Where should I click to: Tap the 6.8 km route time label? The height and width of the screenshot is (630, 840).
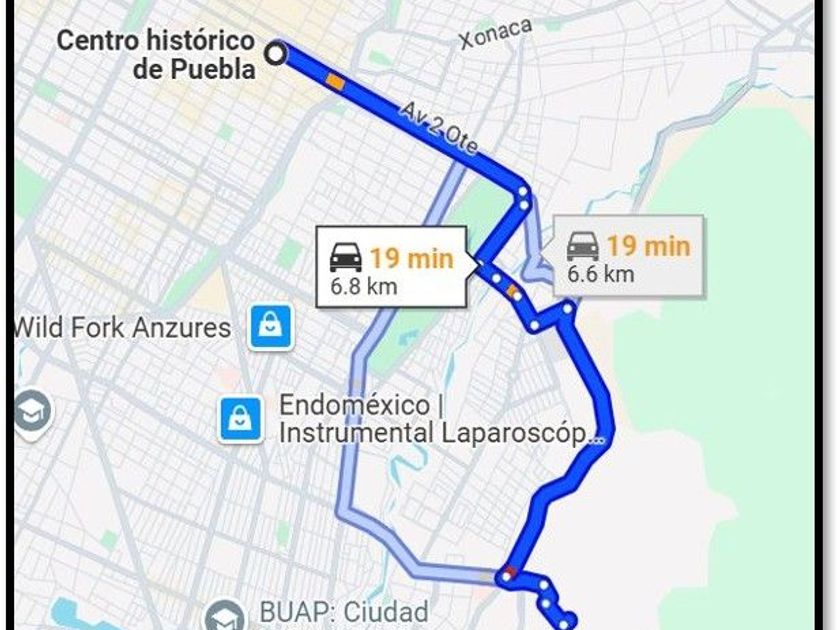pos(391,266)
